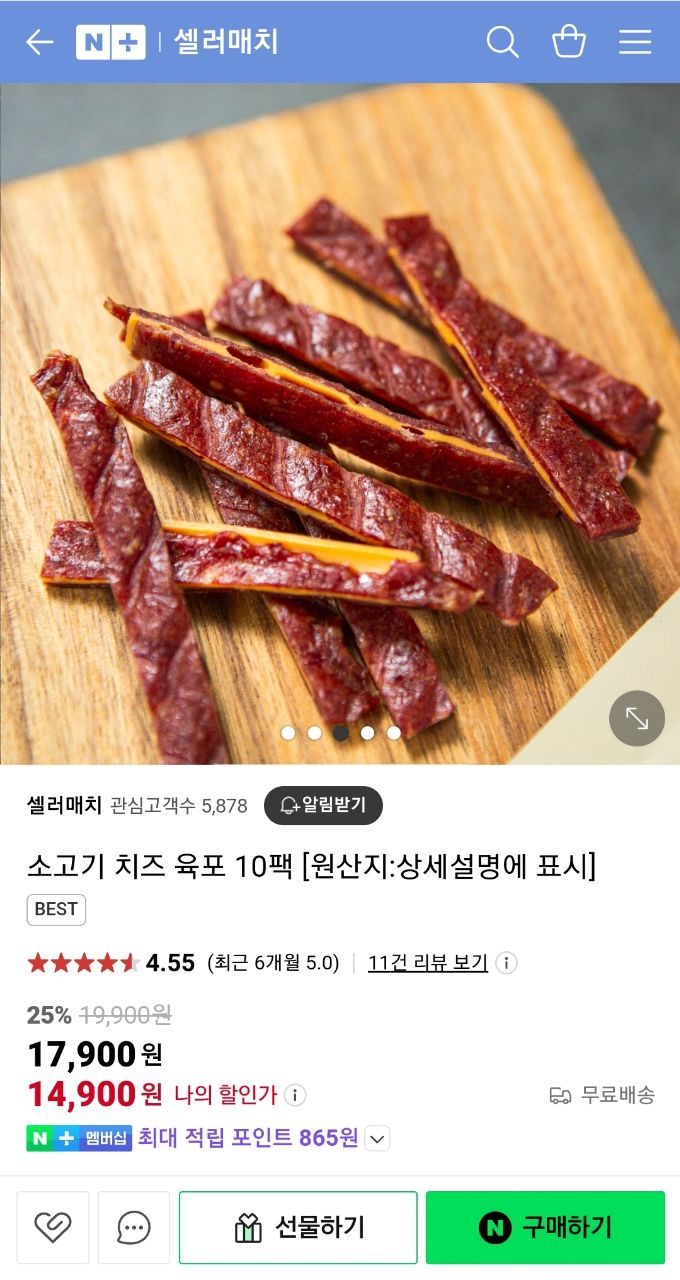Tap the 알림받기 notification button
Viewport: 680px width, 1280px height.
323,805
